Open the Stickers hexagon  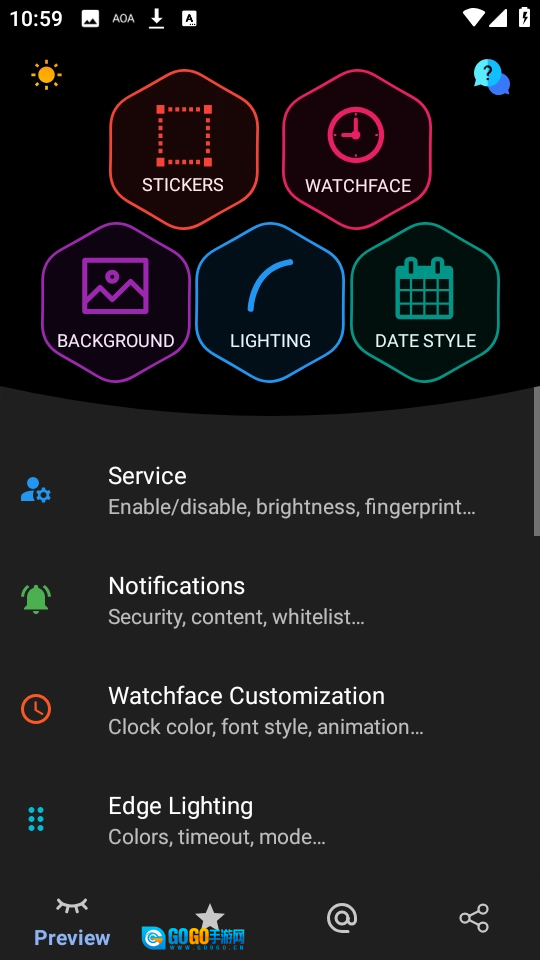[x=184, y=149]
